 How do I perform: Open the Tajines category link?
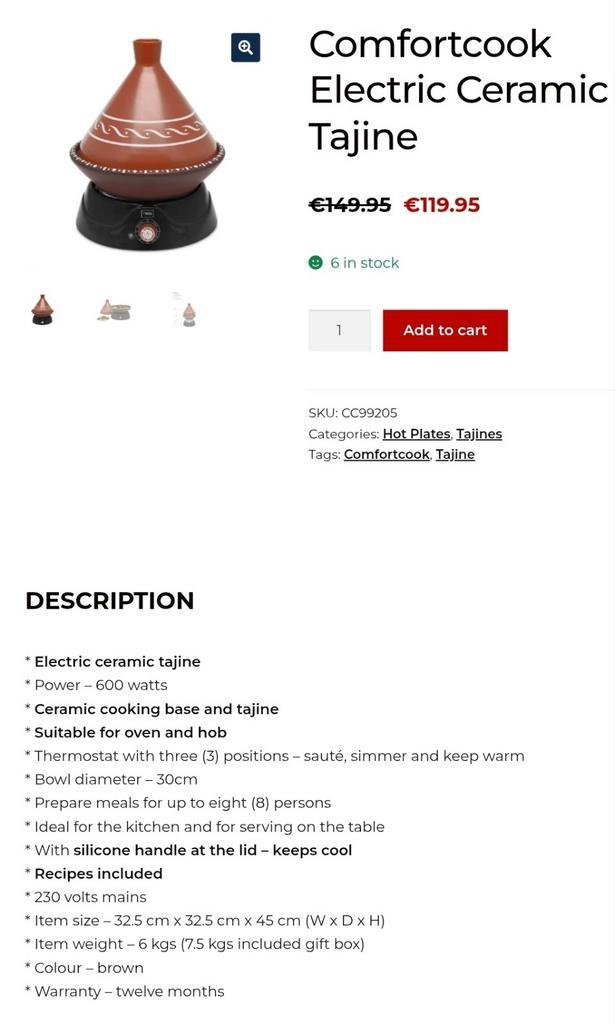[479, 434]
